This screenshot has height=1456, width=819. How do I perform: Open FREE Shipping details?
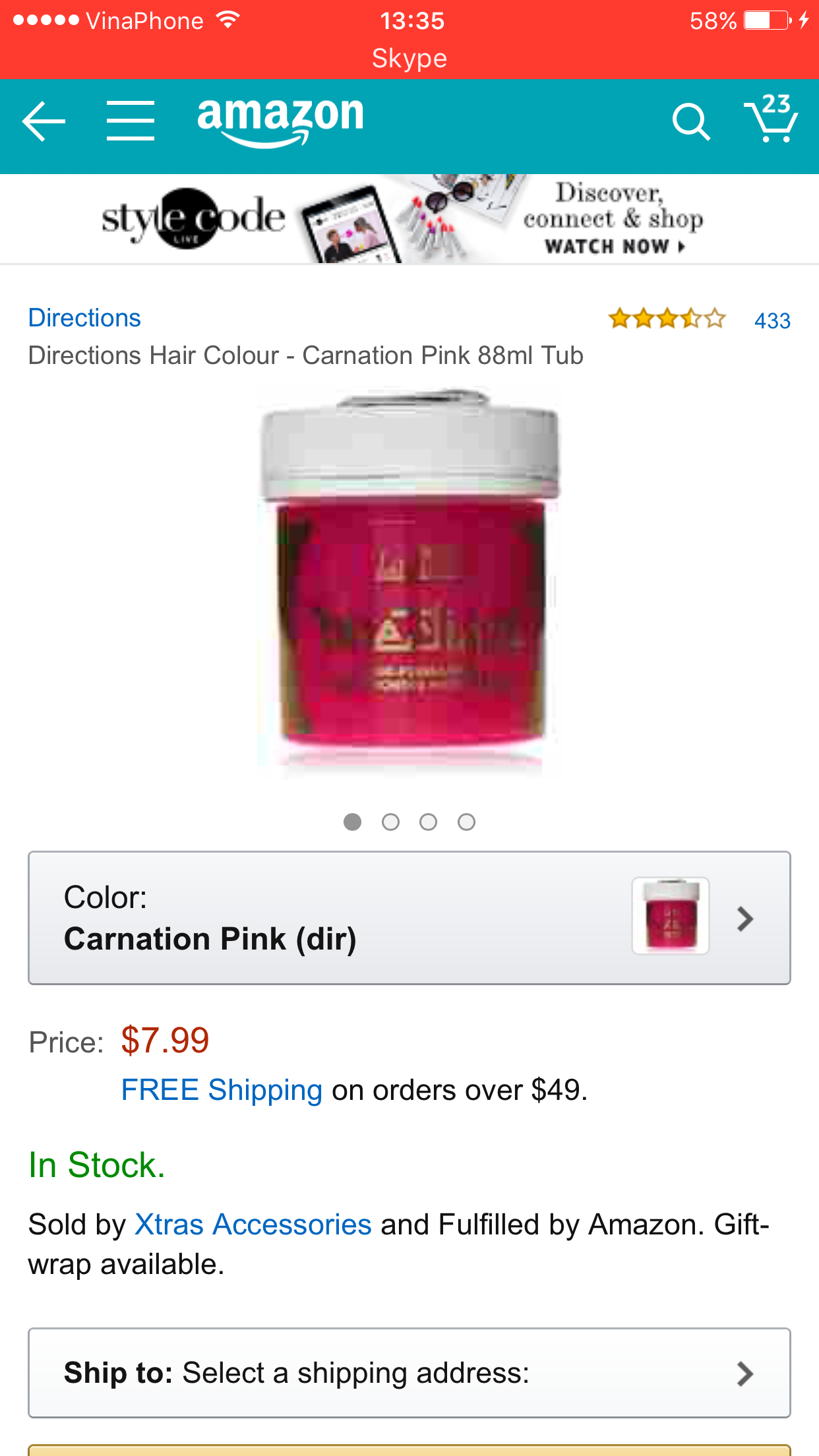tap(222, 1090)
